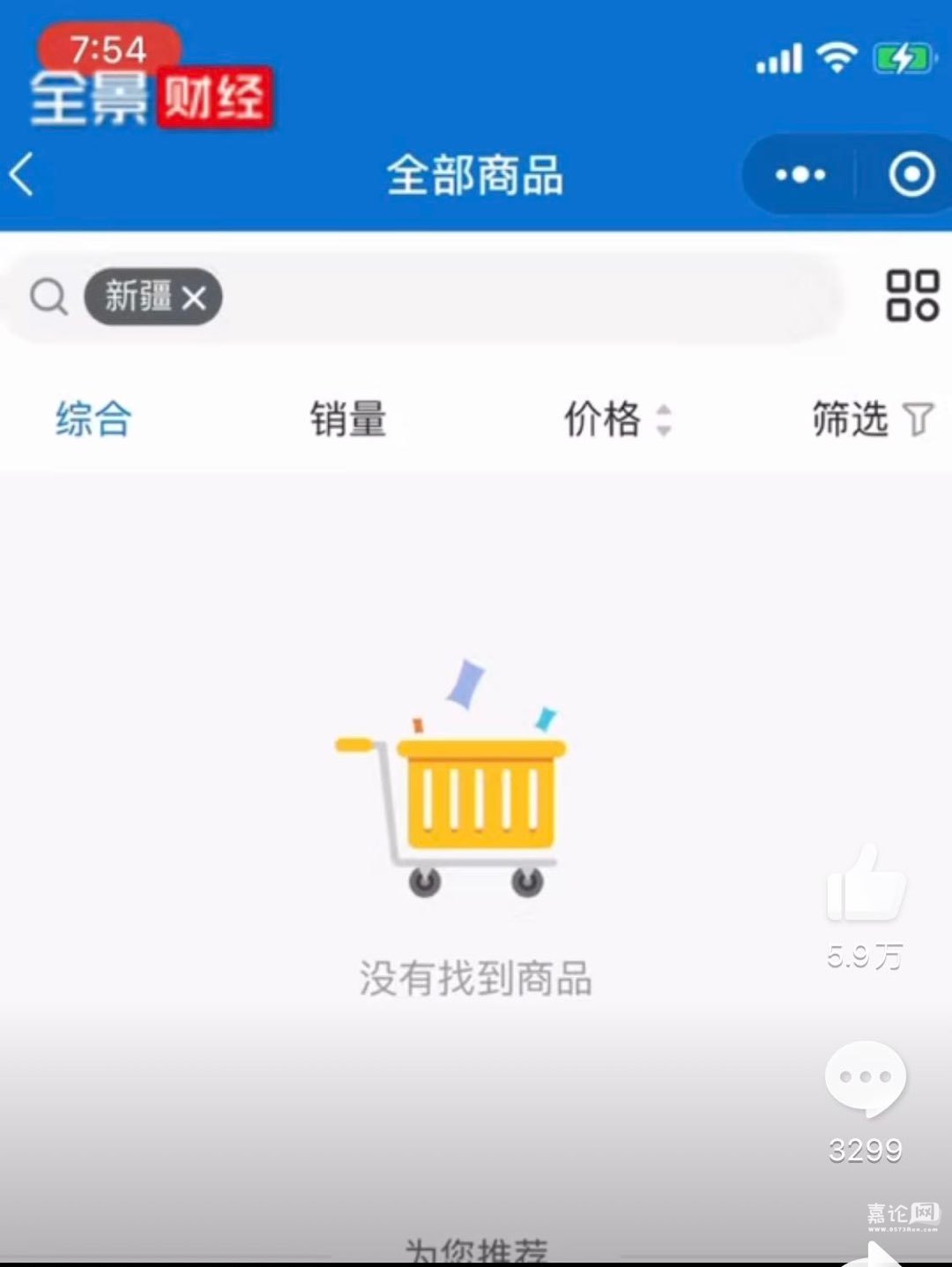Open the 筛选 filter panel
This screenshot has height=1267, width=952.
point(870,419)
